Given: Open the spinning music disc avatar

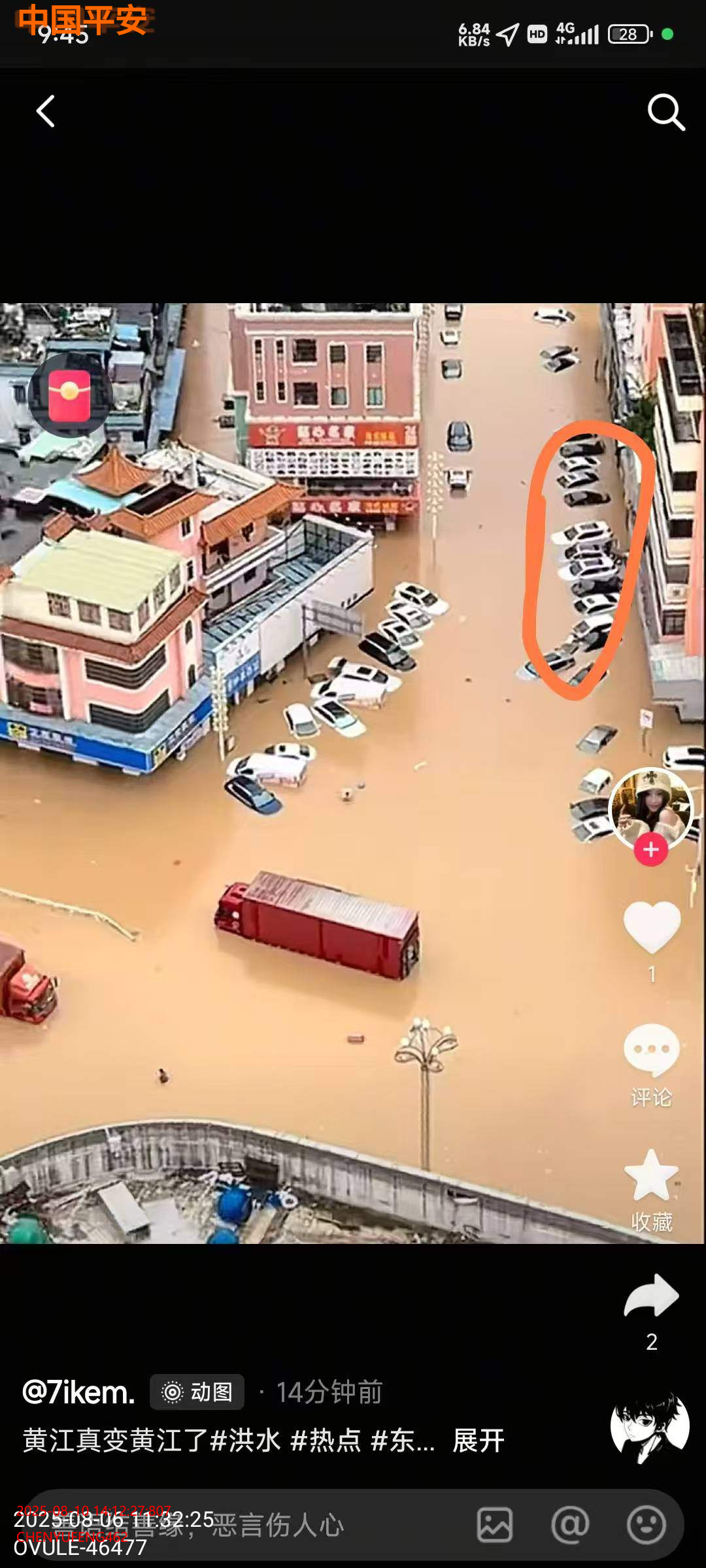Looking at the screenshot, I should (650, 1428).
